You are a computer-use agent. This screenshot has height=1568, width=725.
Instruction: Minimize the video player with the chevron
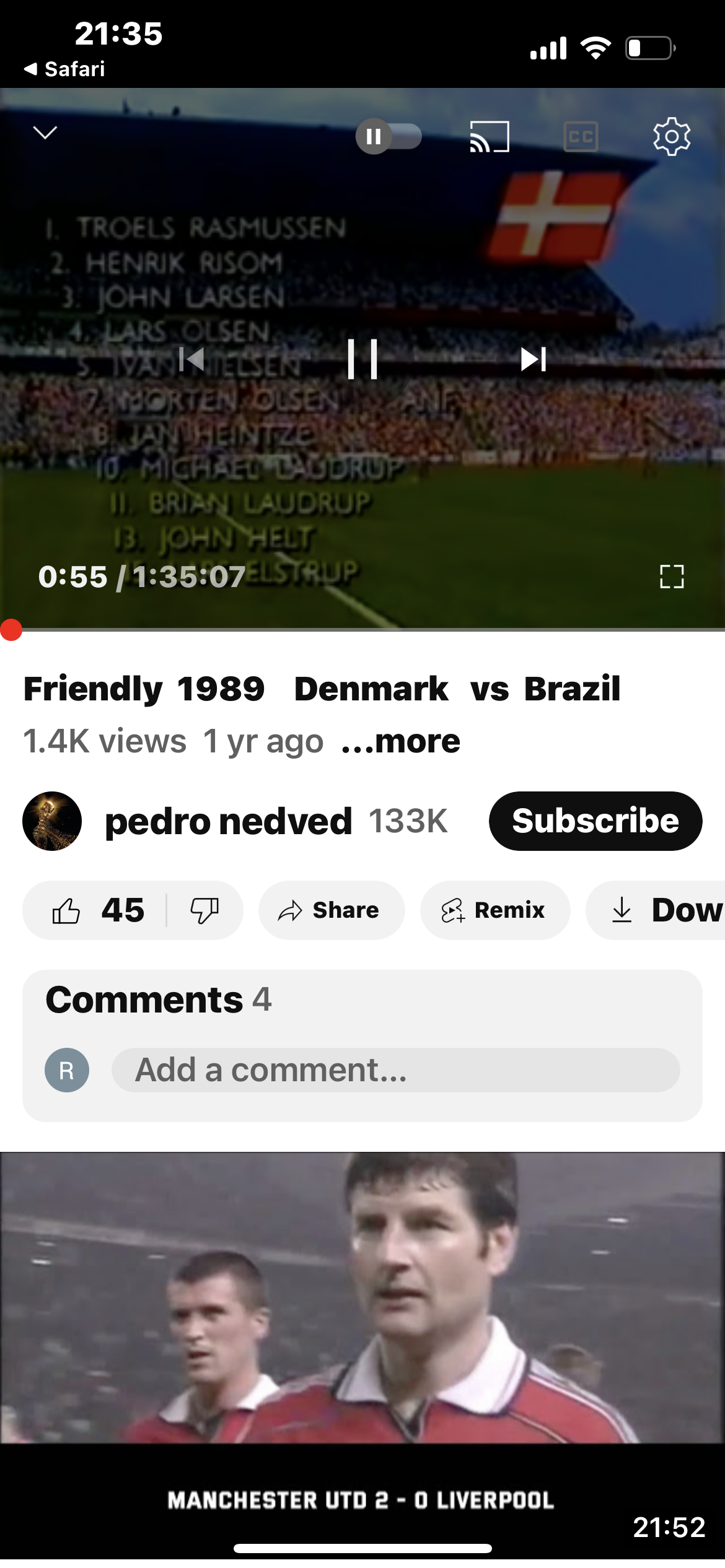(x=45, y=133)
